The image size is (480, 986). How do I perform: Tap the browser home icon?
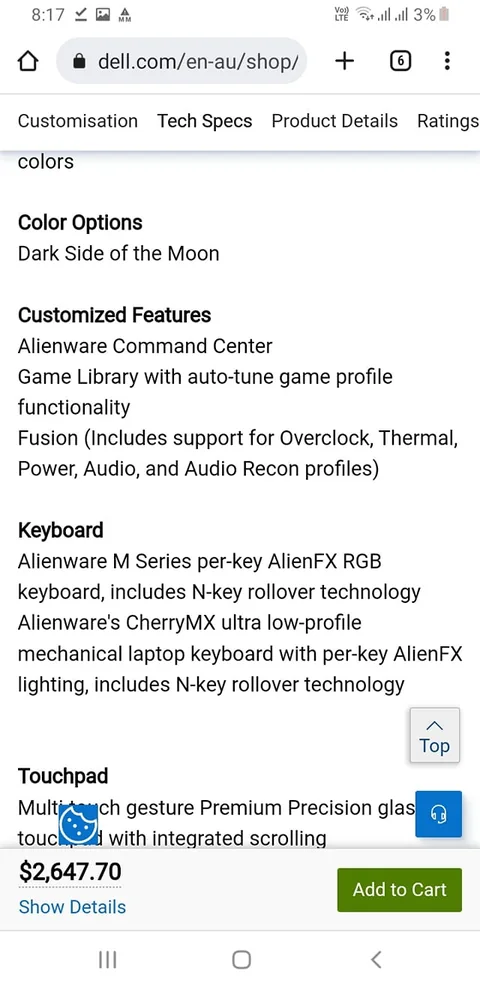pyautogui.click(x=28, y=61)
